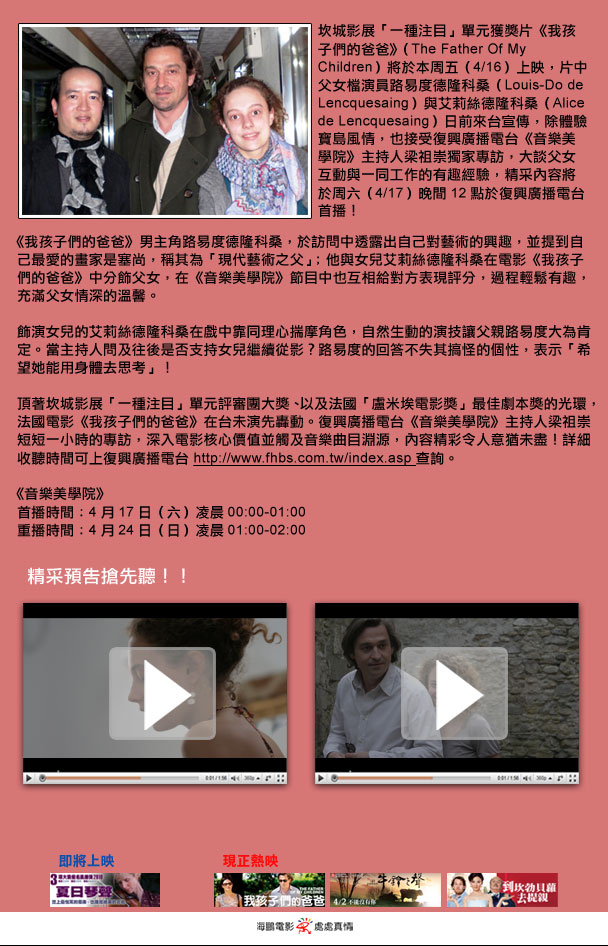This screenshot has width=608, height=946.
Task: Open the 牛鈴之聲 movie banner
Action: pos(385,890)
